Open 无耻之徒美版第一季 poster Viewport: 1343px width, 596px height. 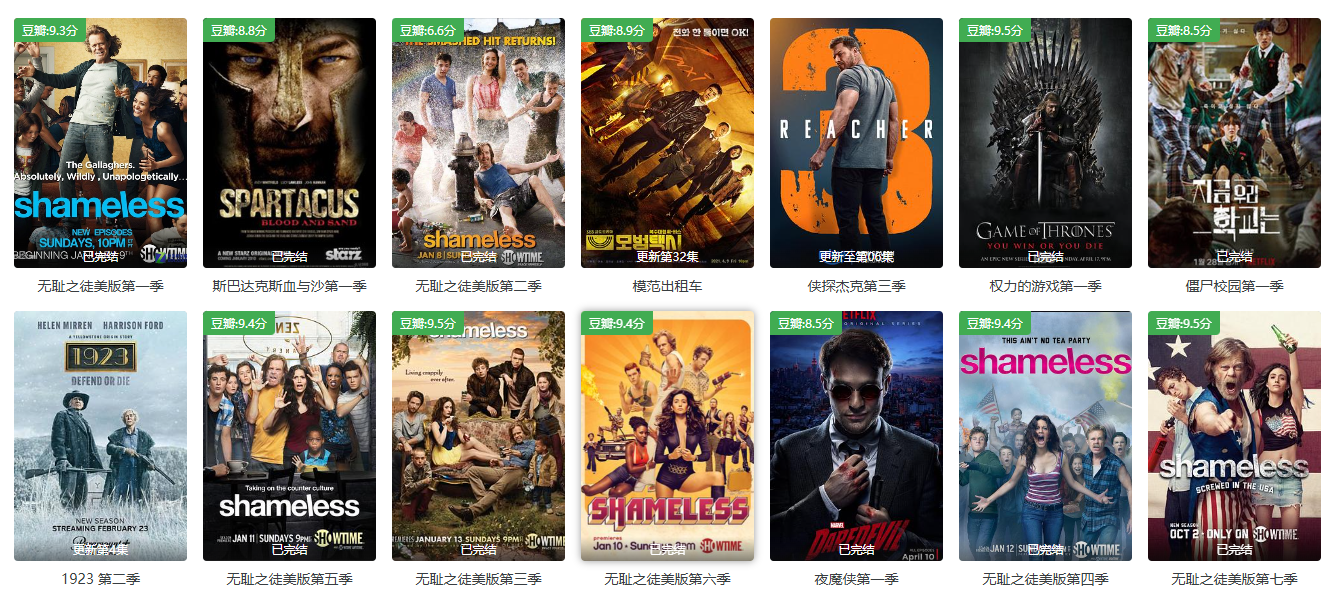click(100, 143)
